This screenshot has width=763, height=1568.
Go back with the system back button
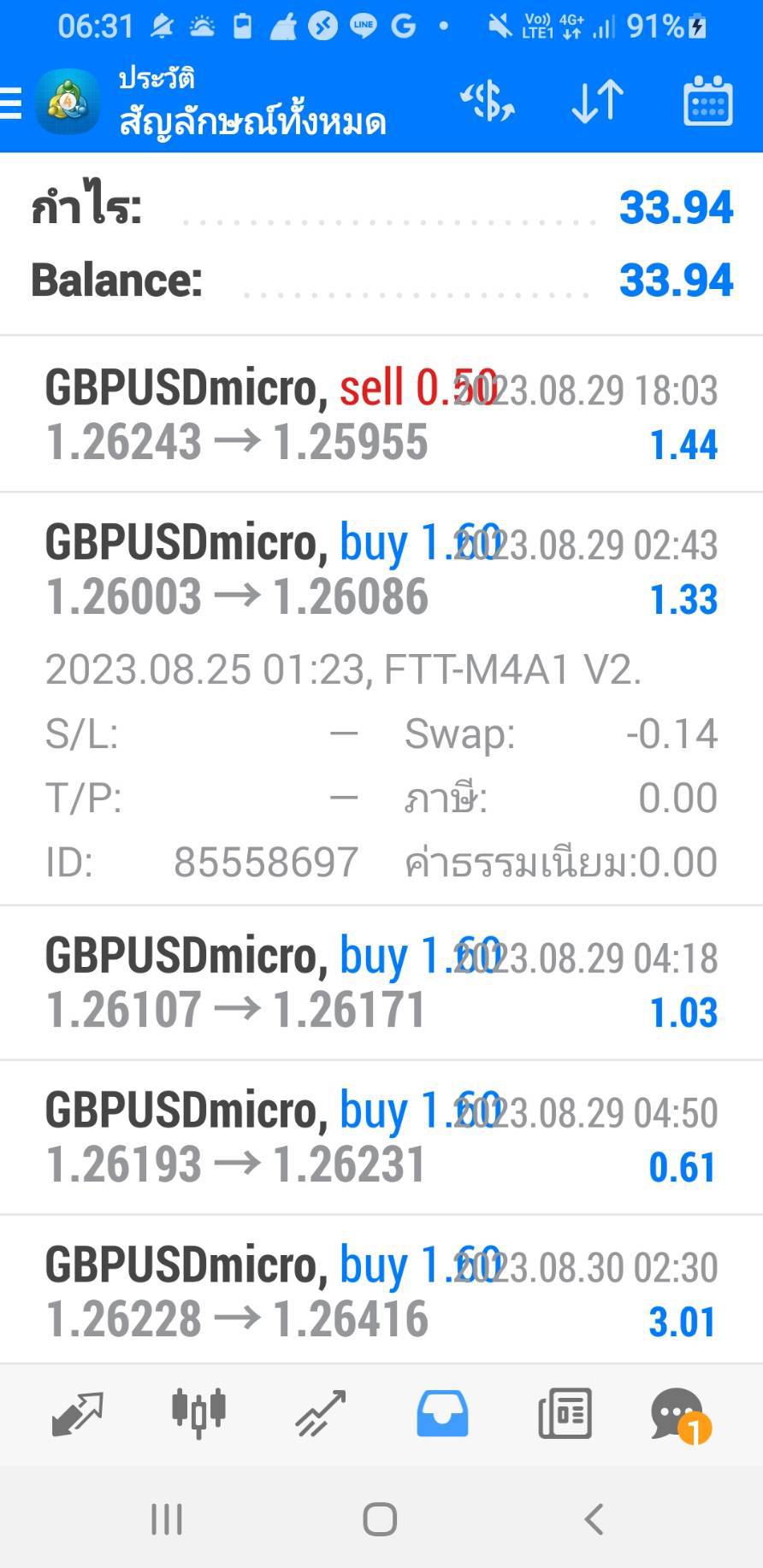click(x=594, y=1519)
